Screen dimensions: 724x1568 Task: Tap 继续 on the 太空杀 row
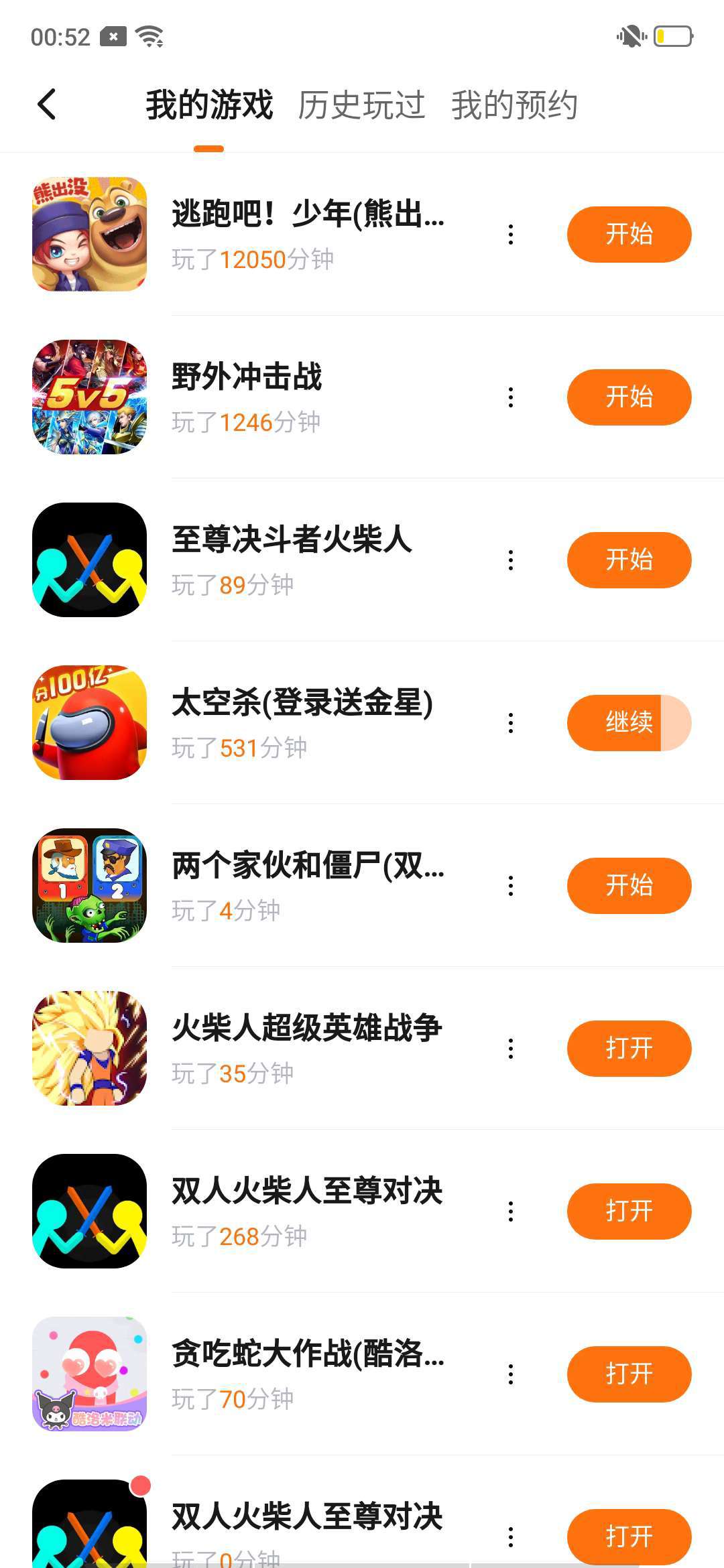628,723
